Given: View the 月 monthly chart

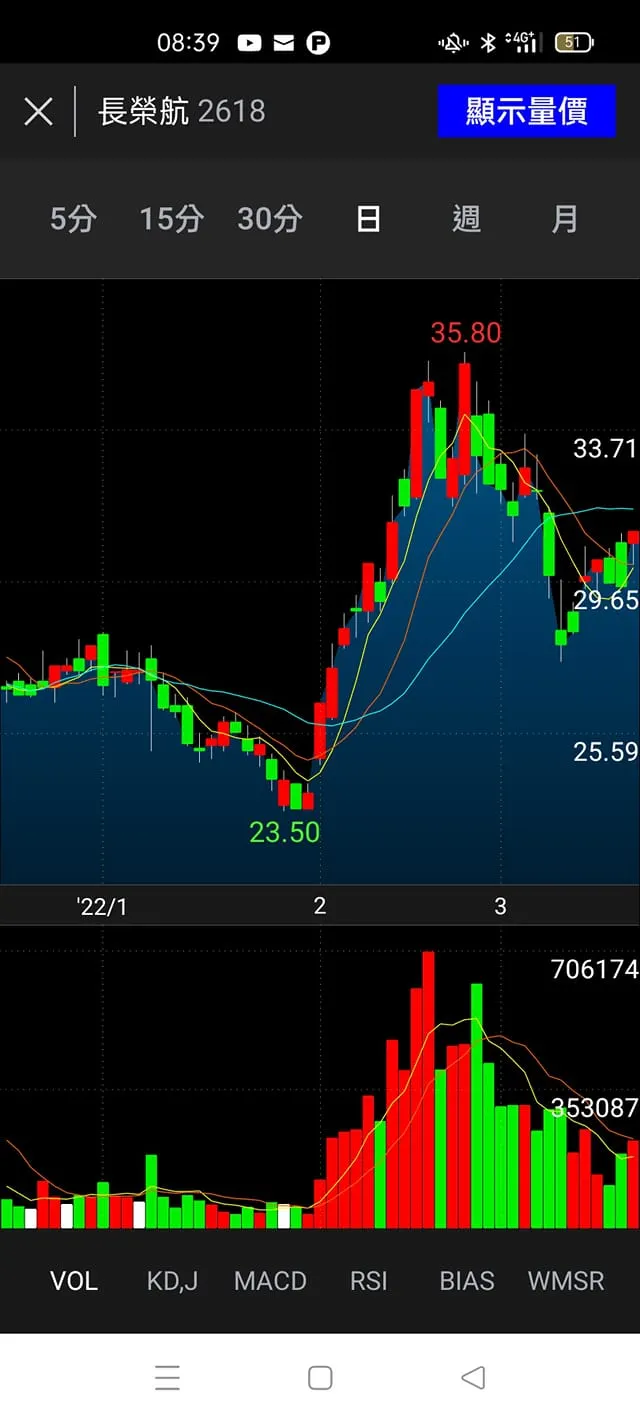Looking at the screenshot, I should click(x=564, y=219).
